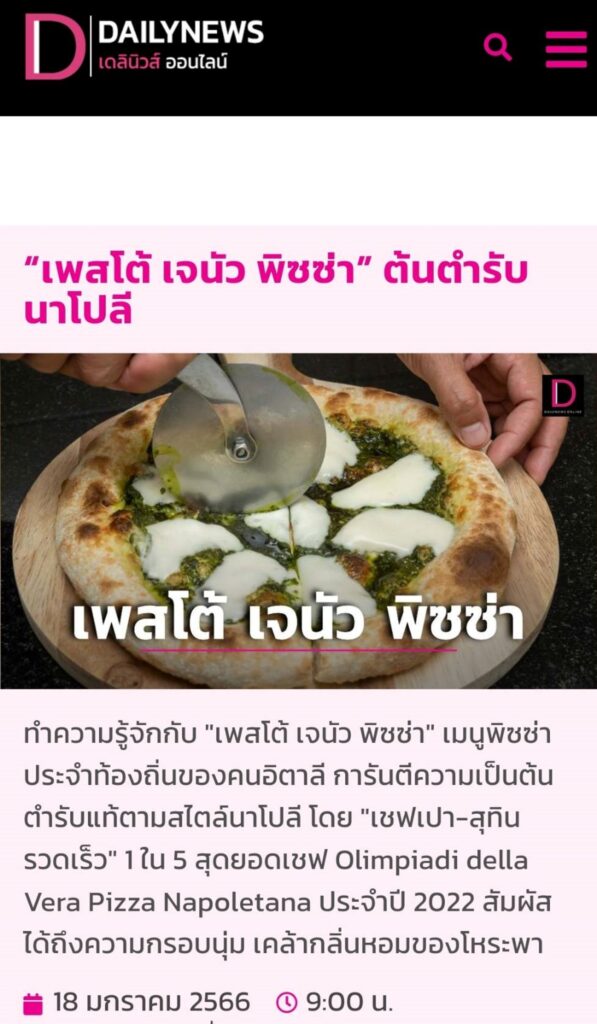This screenshot has height=1024, width=597.
Task: Open the hamburger menu
Action: (x=566, y=48)
